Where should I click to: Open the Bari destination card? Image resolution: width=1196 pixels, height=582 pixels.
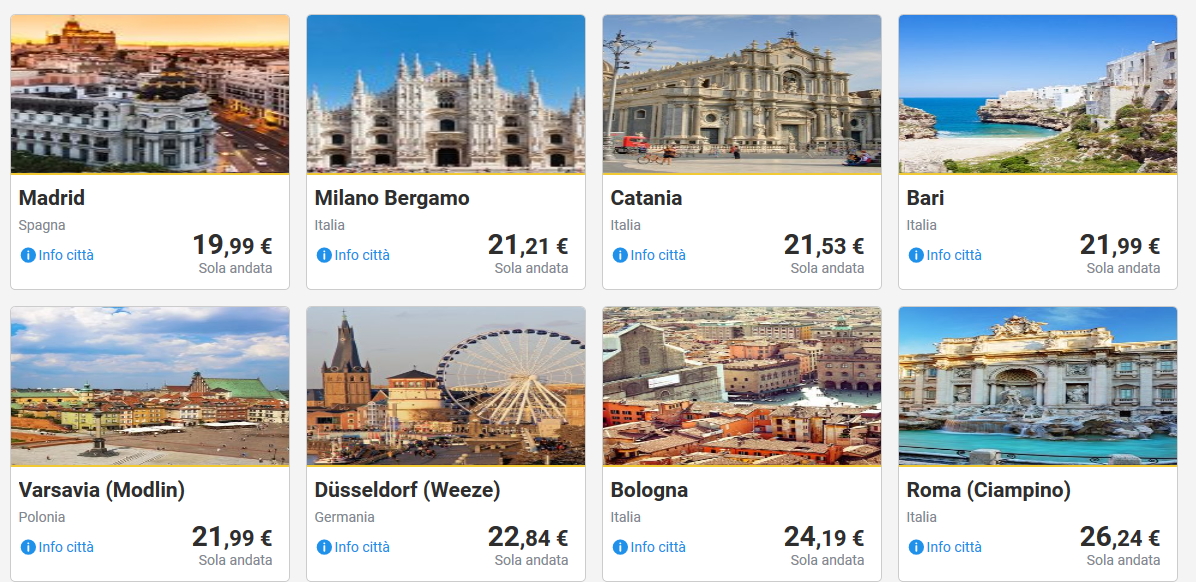(x=1038, y=95)
